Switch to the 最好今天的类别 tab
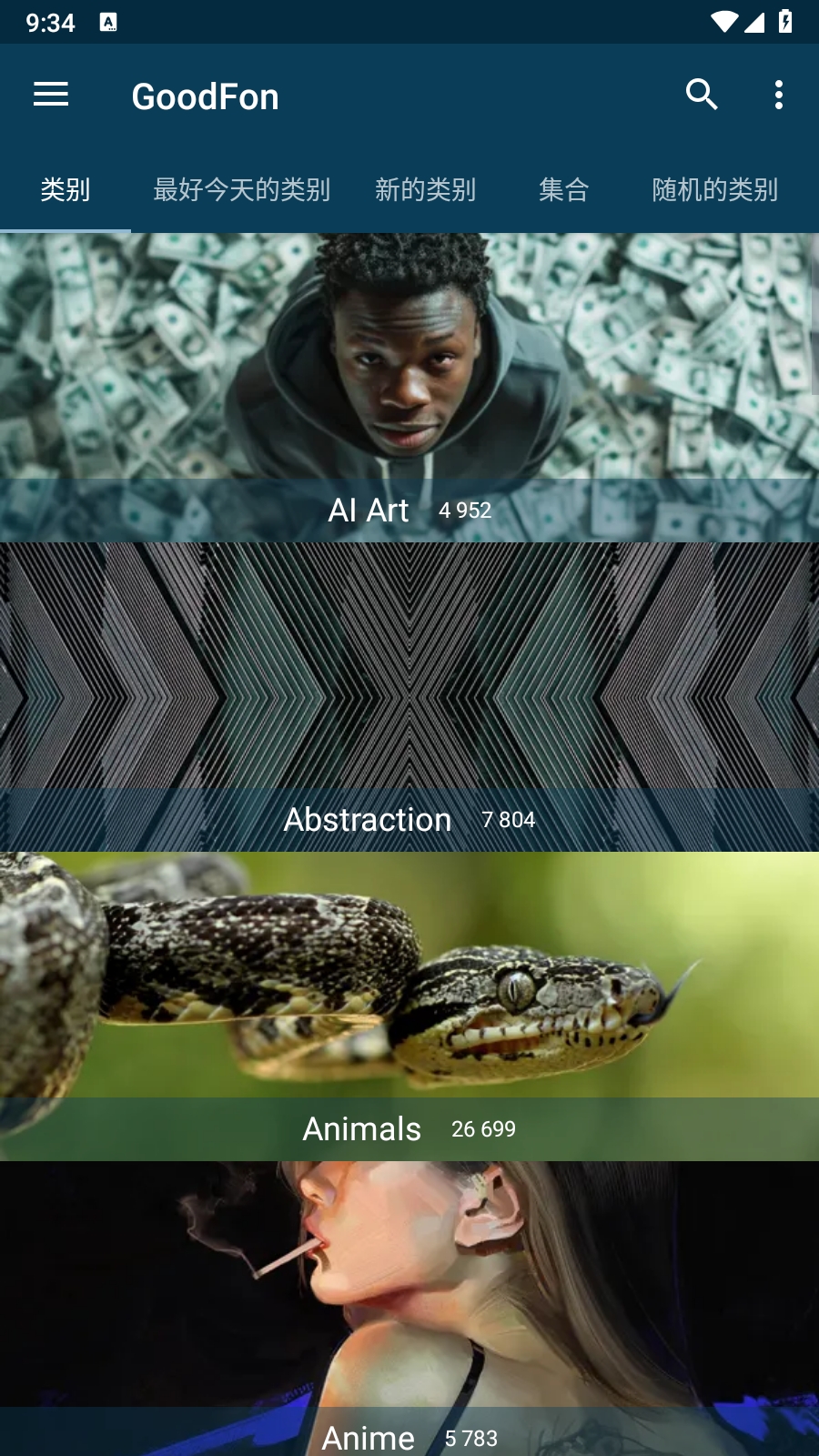The image size is (819, 1456). [x=241, y=189]
